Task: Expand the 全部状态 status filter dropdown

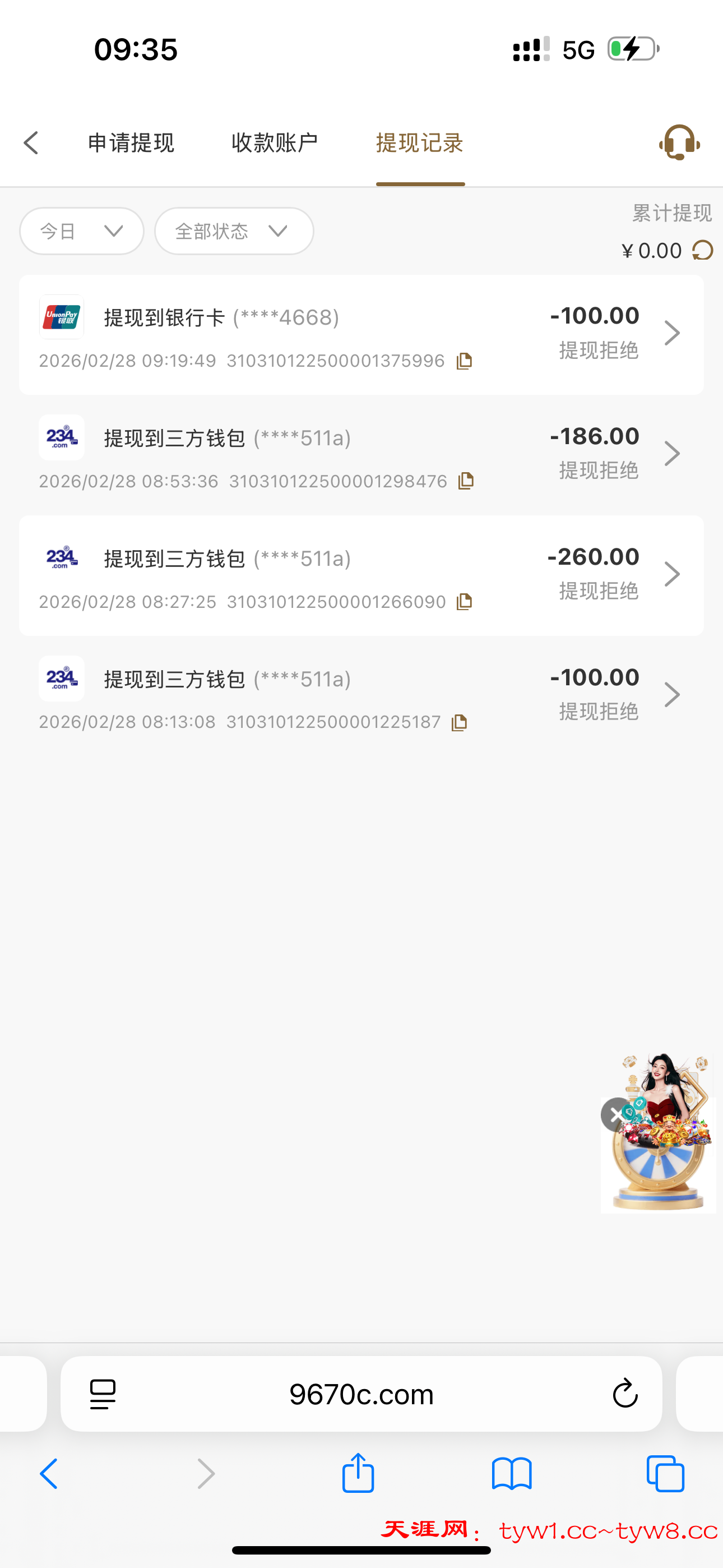Action: click(x=234, y=231)
